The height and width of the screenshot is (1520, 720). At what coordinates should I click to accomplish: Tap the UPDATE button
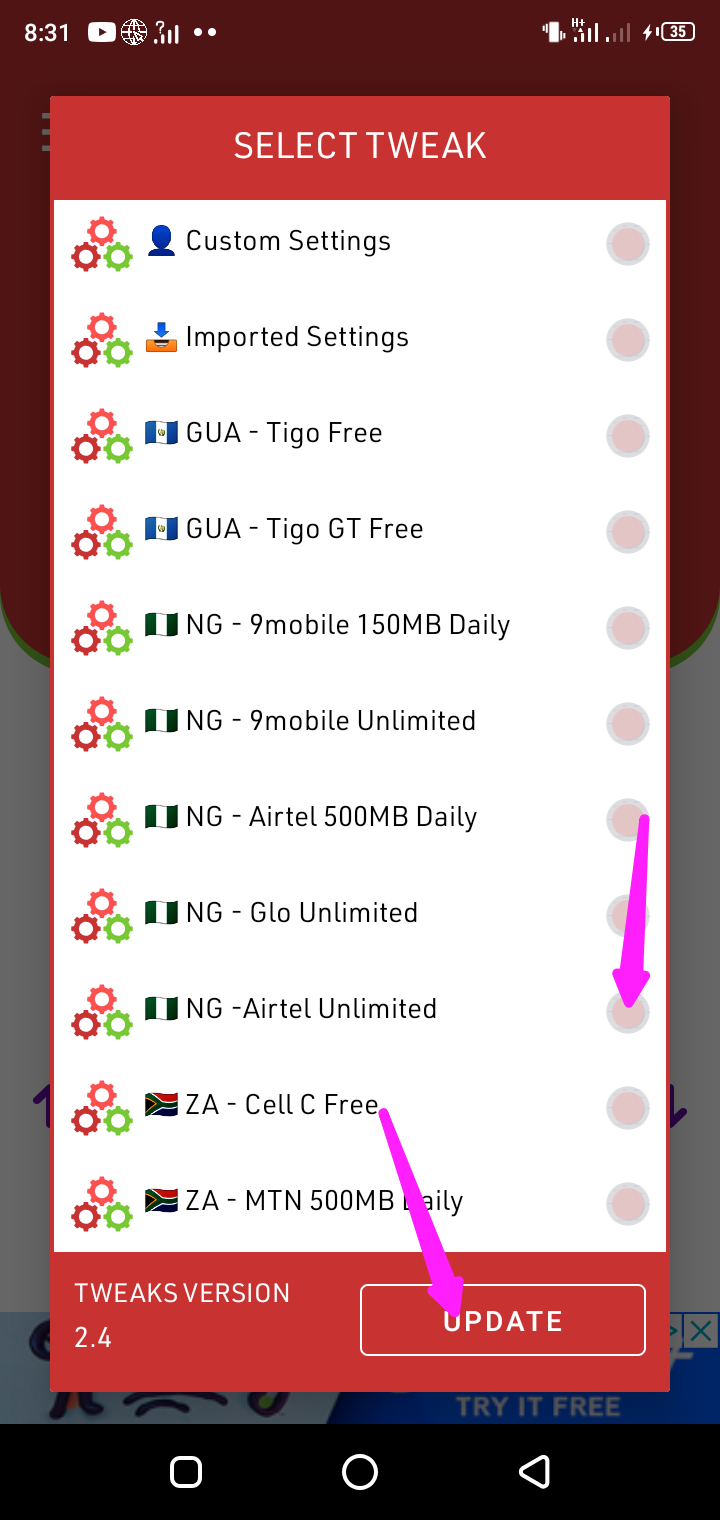502,1320
